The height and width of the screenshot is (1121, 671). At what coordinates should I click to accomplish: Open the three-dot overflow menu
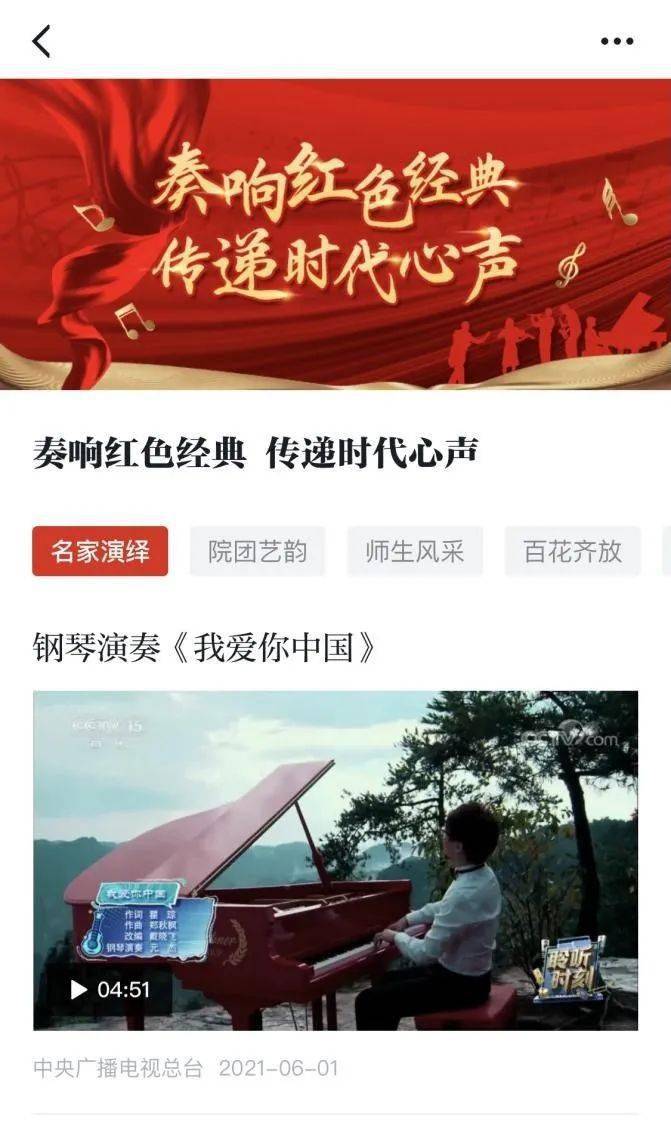click(x=617, y=41)
